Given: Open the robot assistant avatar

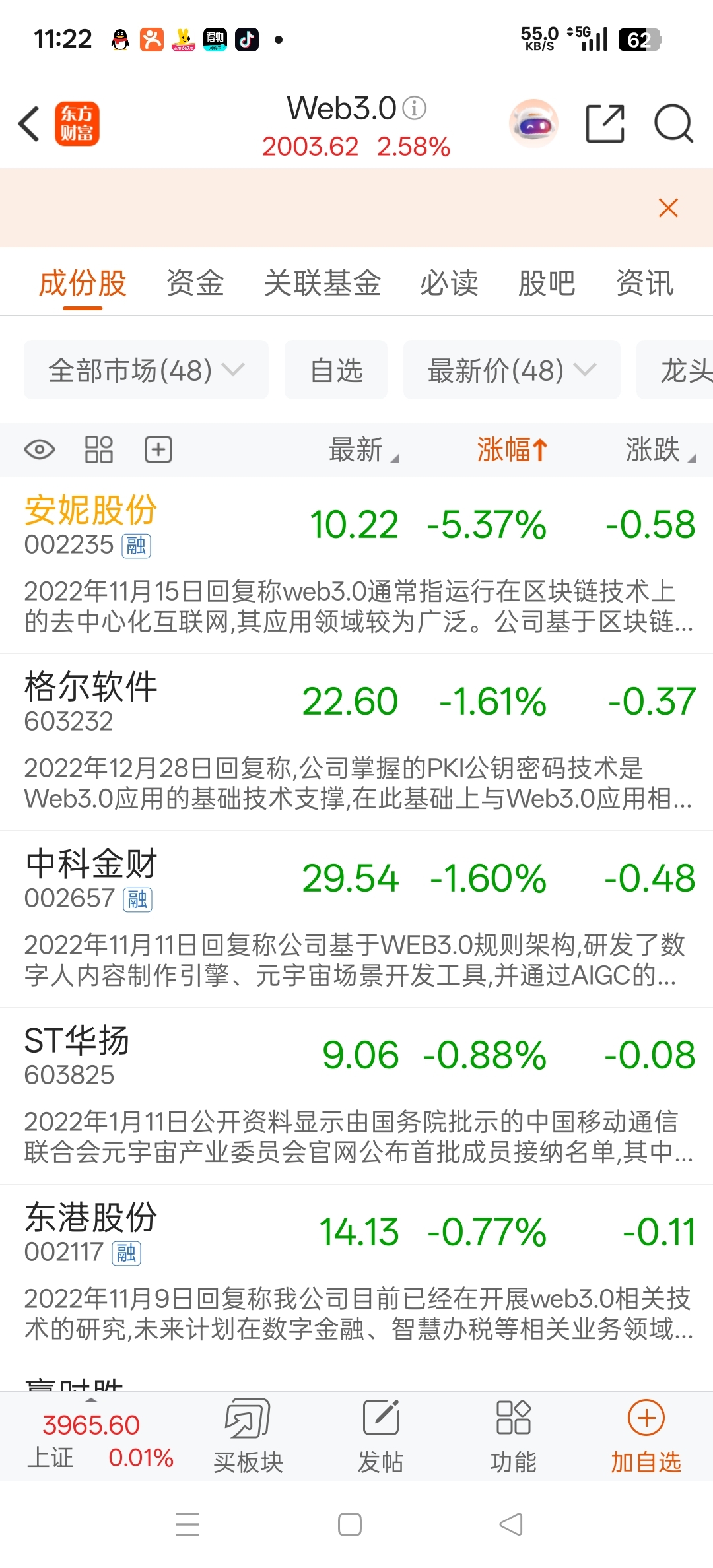Looking at the screenshot, I should (x=533, y=123).
